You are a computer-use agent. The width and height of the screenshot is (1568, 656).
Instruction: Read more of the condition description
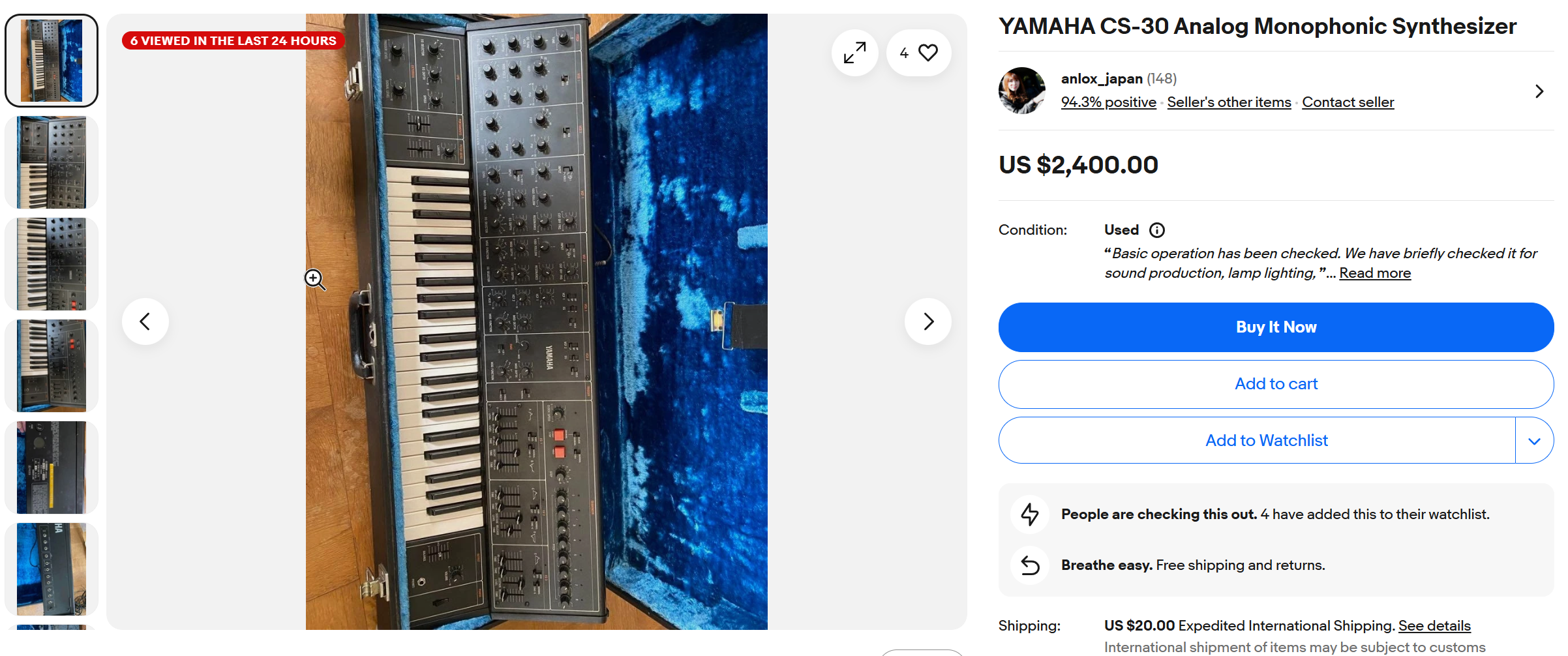pos(1375,273)
